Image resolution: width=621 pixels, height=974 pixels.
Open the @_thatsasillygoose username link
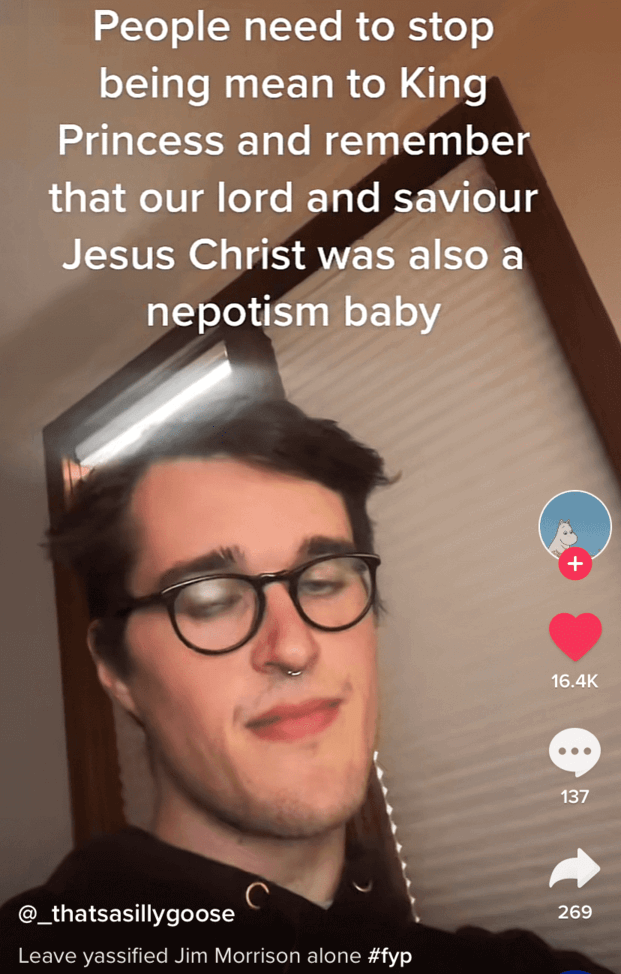[x=127, y=913]
